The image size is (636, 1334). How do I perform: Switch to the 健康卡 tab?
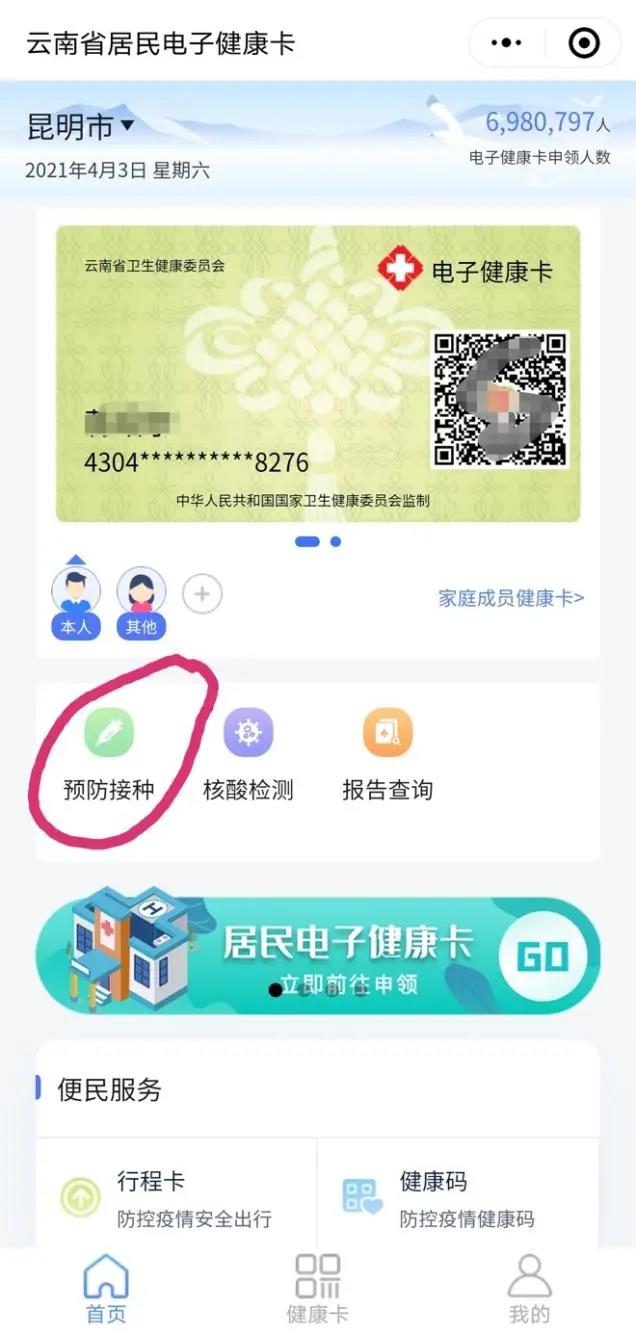(x=318, y=1289)
